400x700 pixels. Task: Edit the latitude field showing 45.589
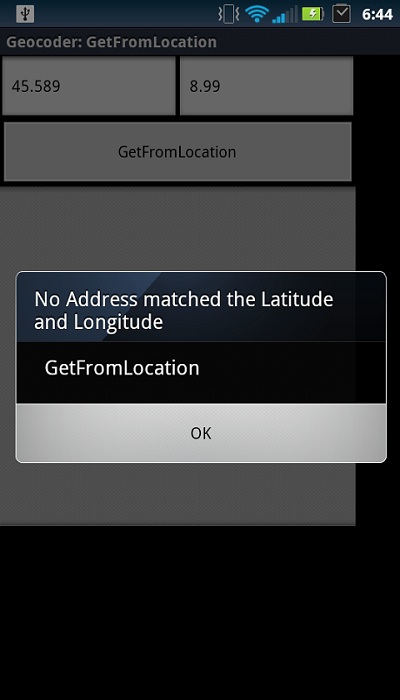pos(89,86)
